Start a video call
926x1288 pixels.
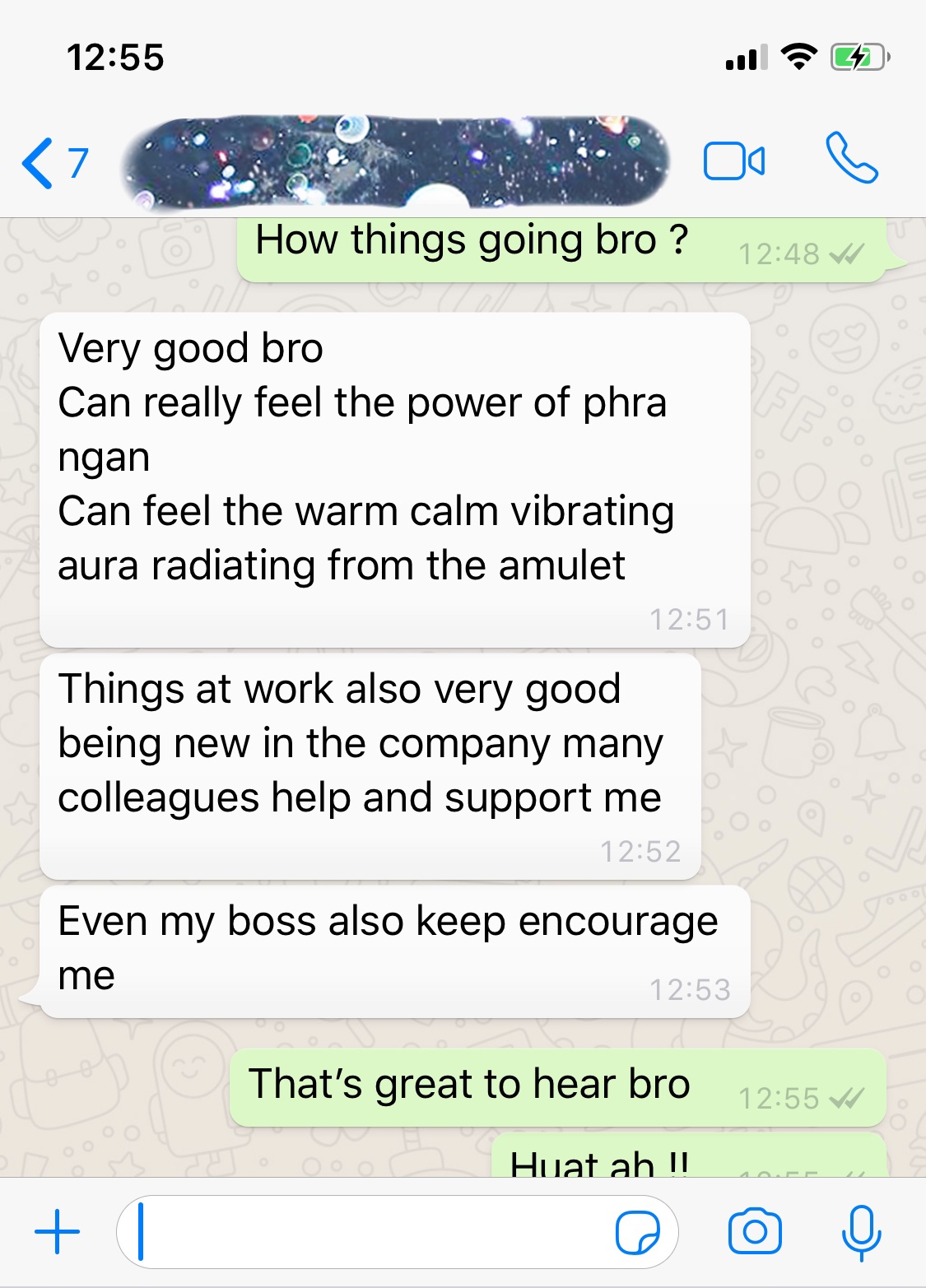[733, 161]
